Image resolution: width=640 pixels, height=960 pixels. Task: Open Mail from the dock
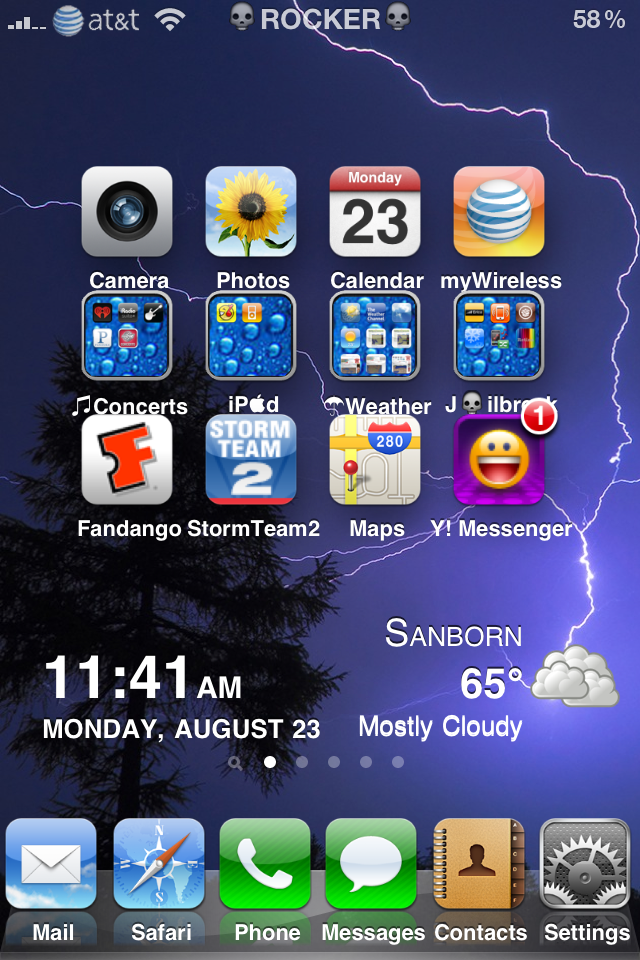[x=52, y=864]
